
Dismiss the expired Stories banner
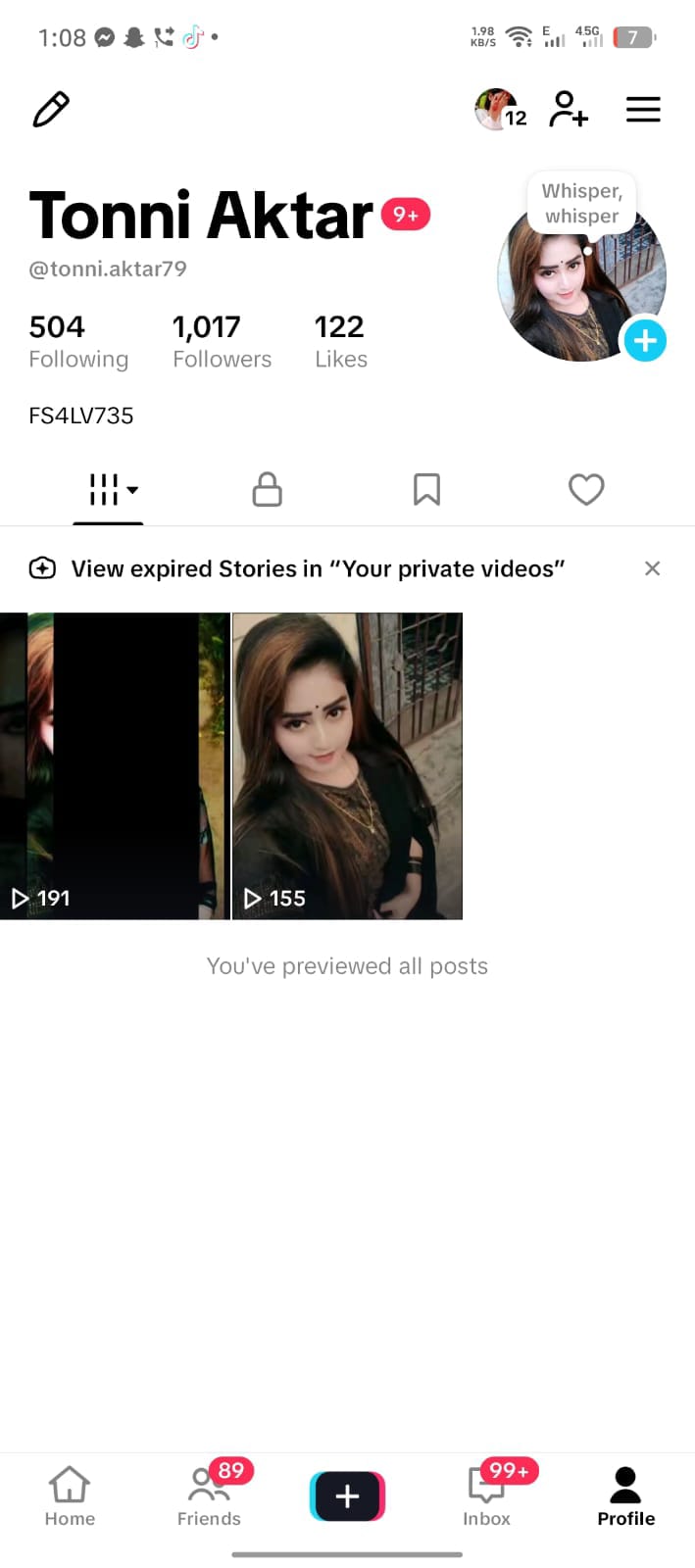pyautogui.click(x=652, y=568)
